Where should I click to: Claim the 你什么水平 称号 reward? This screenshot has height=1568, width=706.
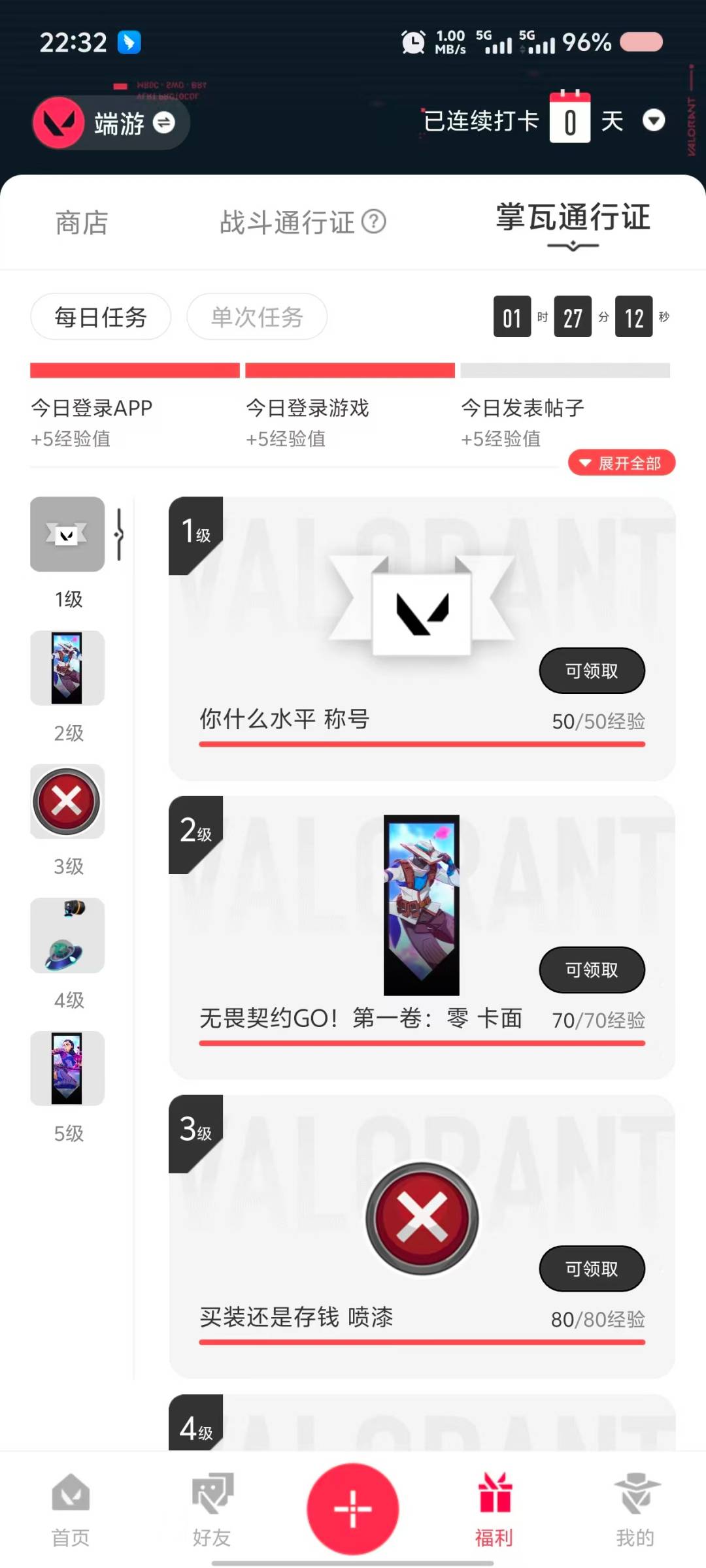(592, 670)
